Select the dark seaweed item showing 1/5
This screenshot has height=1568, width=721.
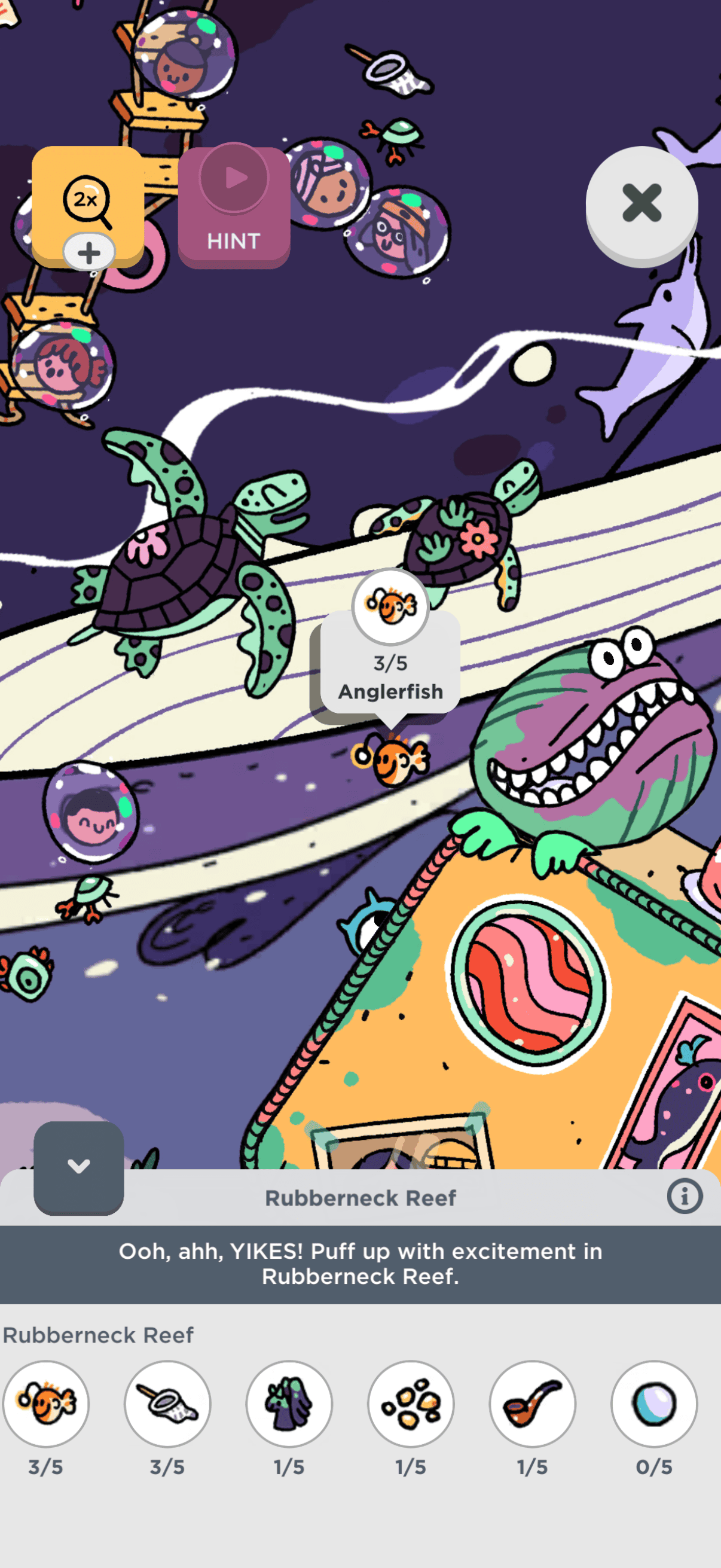coord(289,1404)
